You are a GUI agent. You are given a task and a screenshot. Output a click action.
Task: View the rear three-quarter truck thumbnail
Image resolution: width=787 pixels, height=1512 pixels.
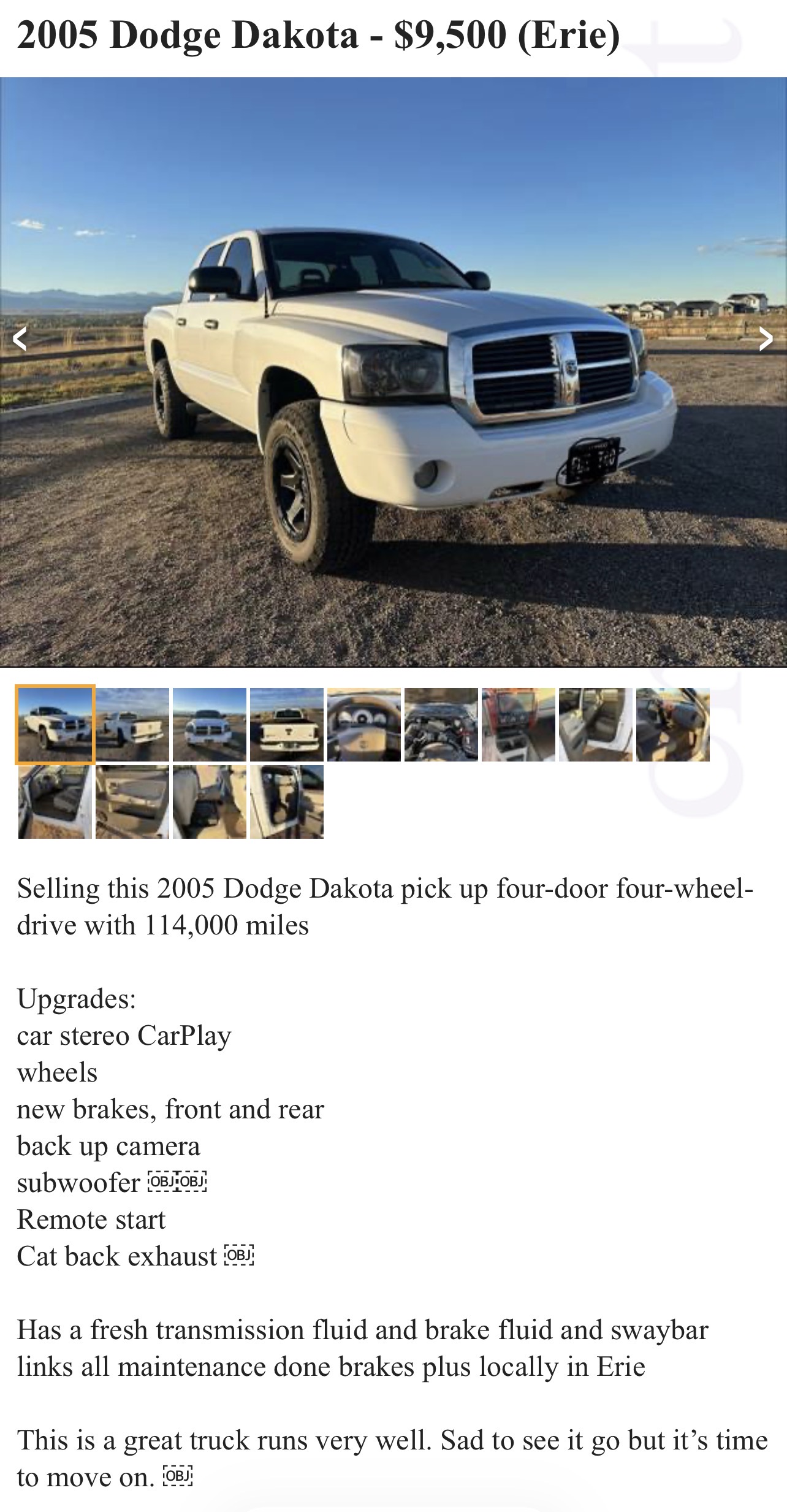click(x=132, y=724)
